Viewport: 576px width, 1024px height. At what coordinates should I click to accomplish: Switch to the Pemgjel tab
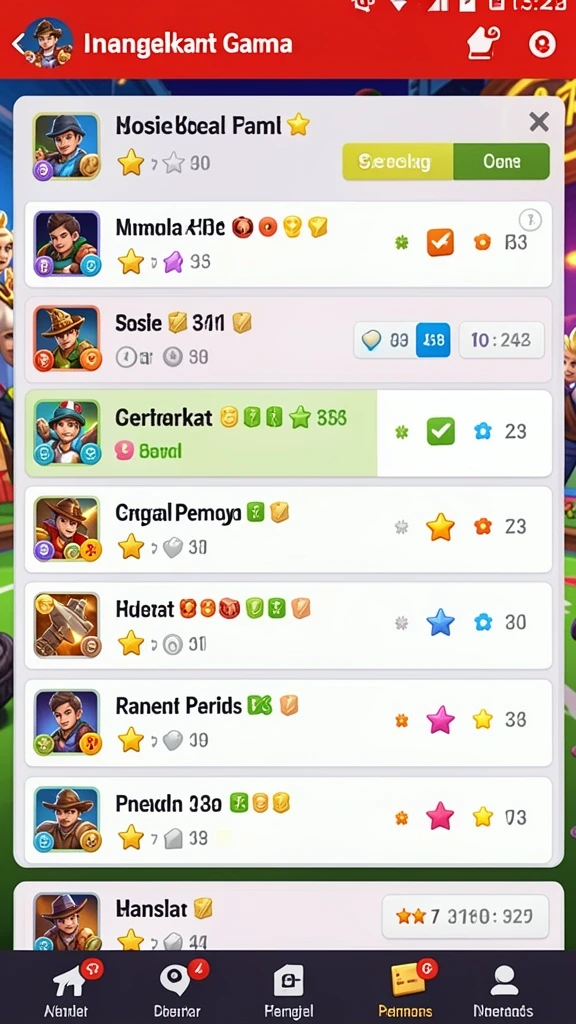tap(289, 987)
